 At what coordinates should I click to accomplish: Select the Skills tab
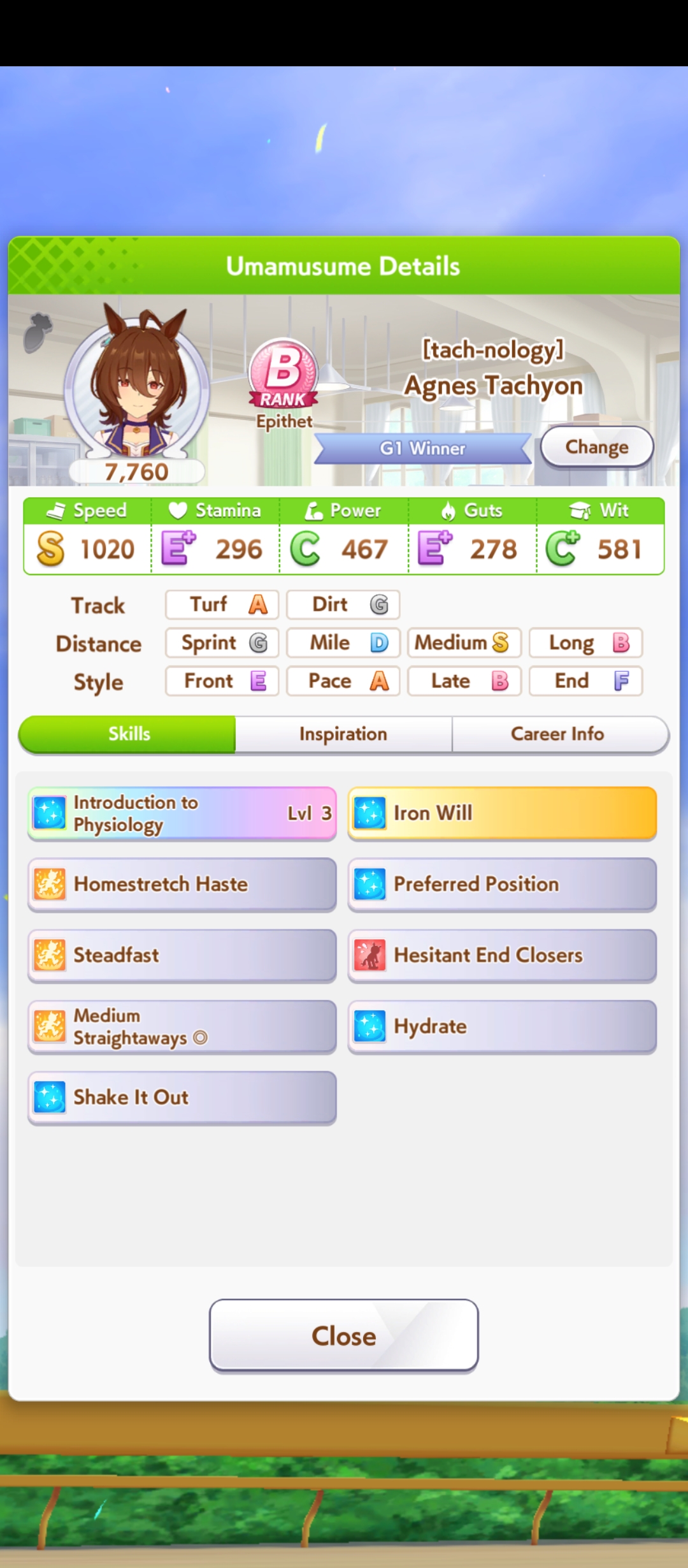pos(128,734)
